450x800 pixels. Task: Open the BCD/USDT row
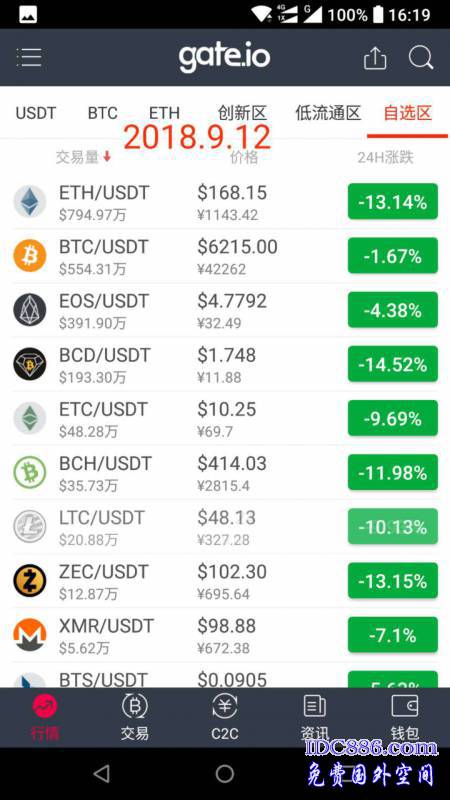pyautogui.click(x=225, y=364)
